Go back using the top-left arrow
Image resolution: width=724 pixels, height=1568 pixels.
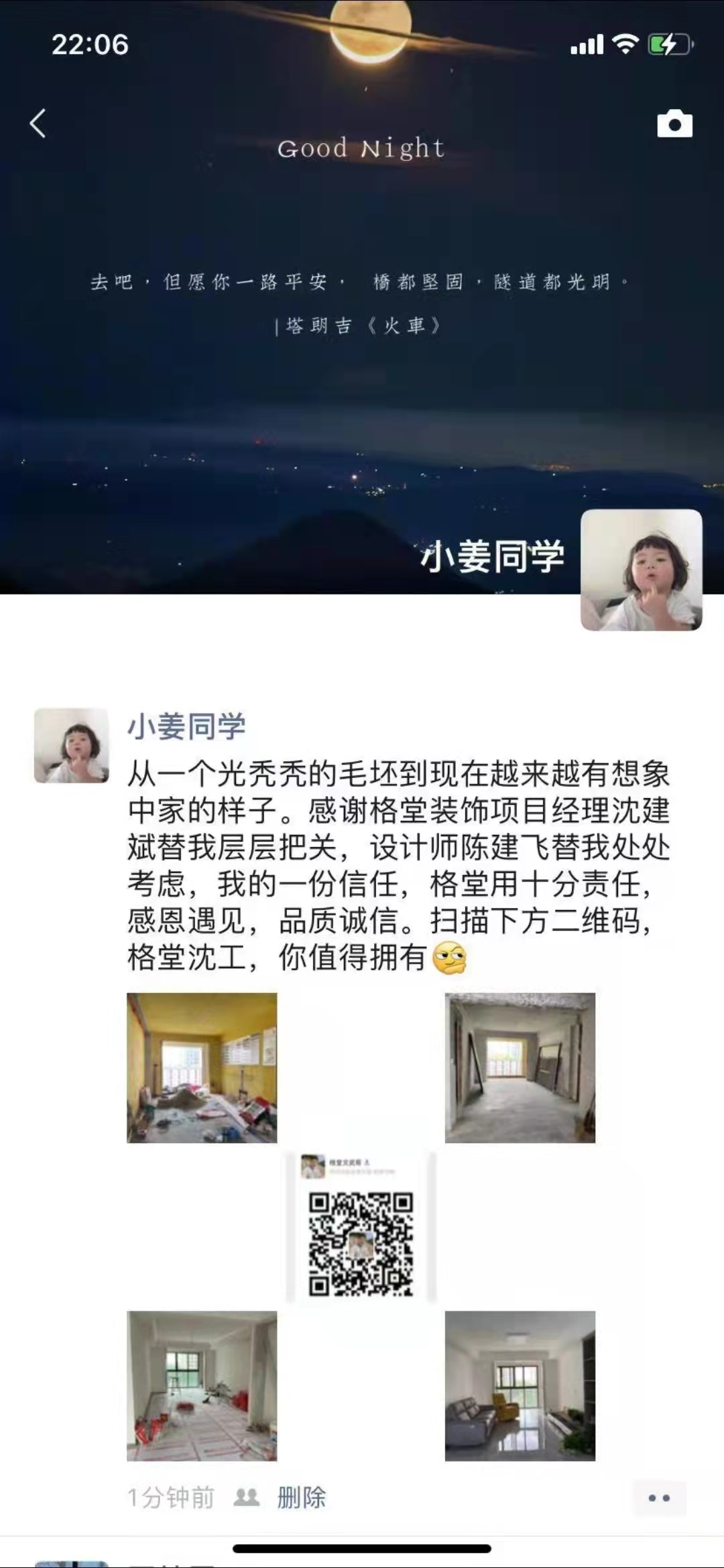[38, 124]
